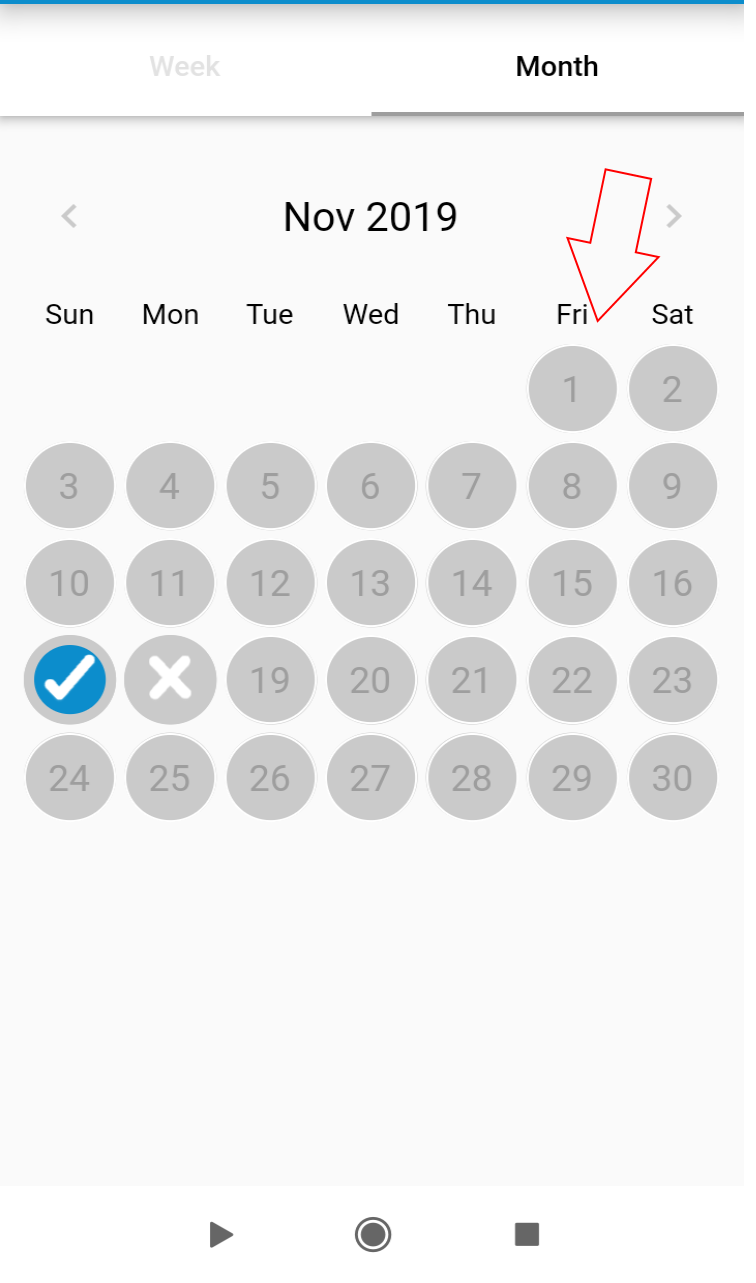The image size is (756, 1283).
Task: Tap the Android back navigation button
Action: [221, 1235]
